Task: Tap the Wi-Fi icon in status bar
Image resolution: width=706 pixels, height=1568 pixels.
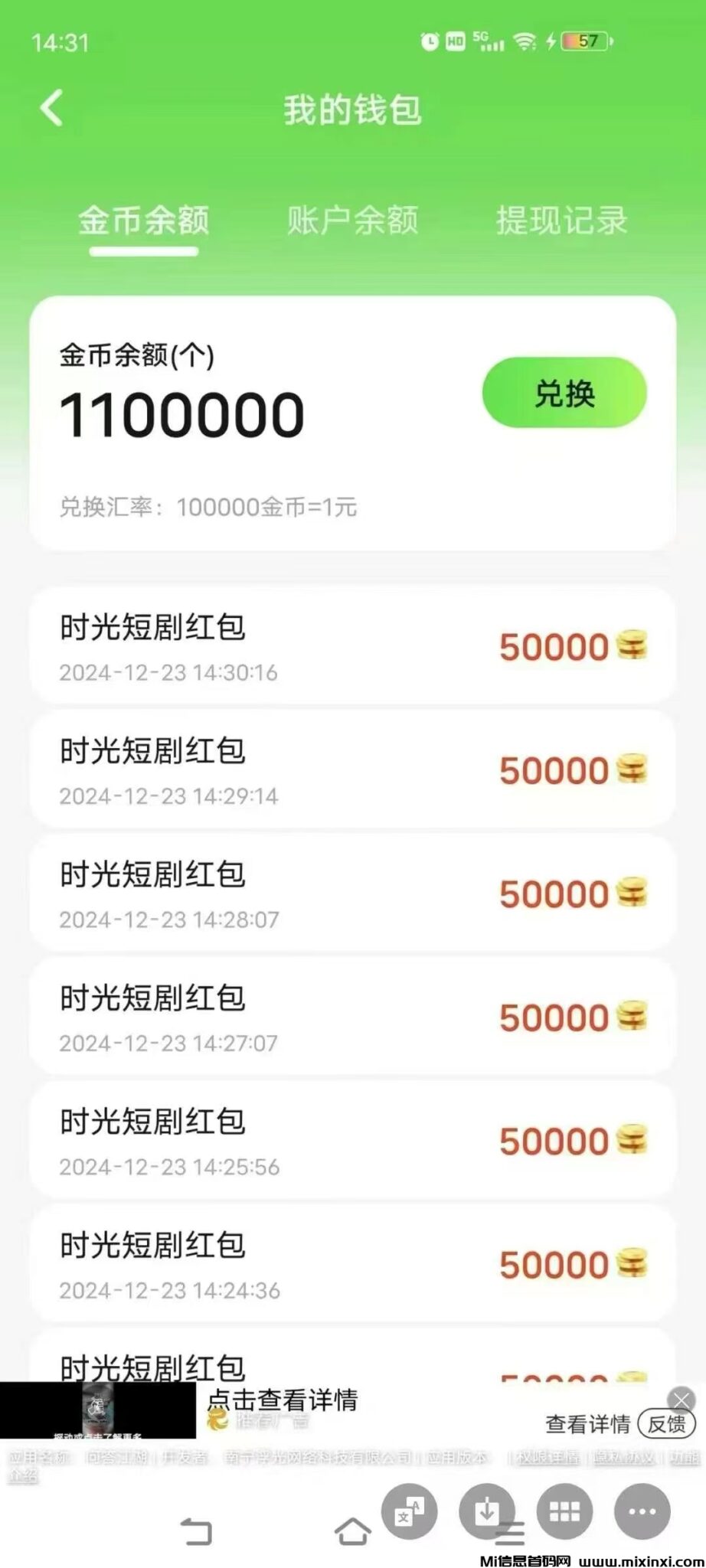Action: coord(525,42)
